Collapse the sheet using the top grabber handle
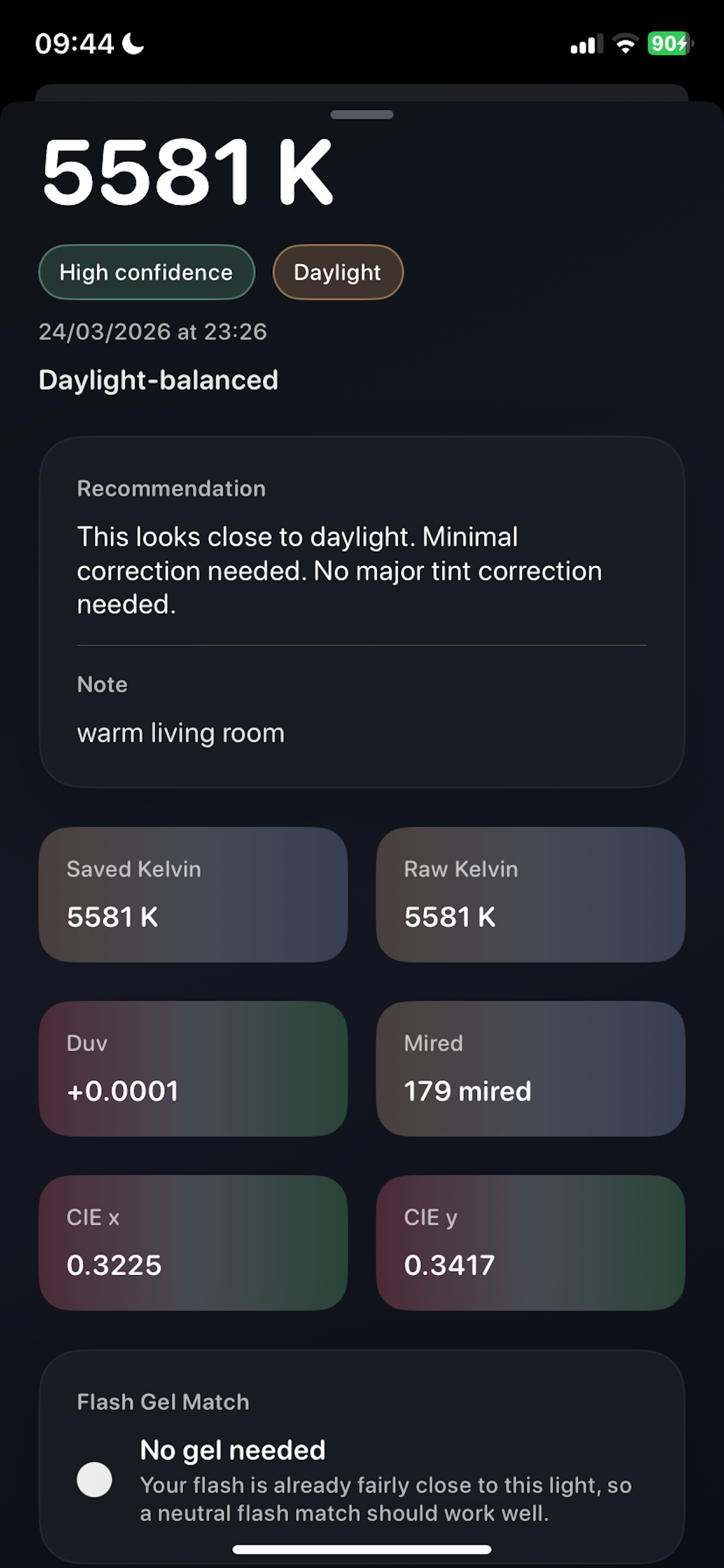 click(x=362, y=113)
